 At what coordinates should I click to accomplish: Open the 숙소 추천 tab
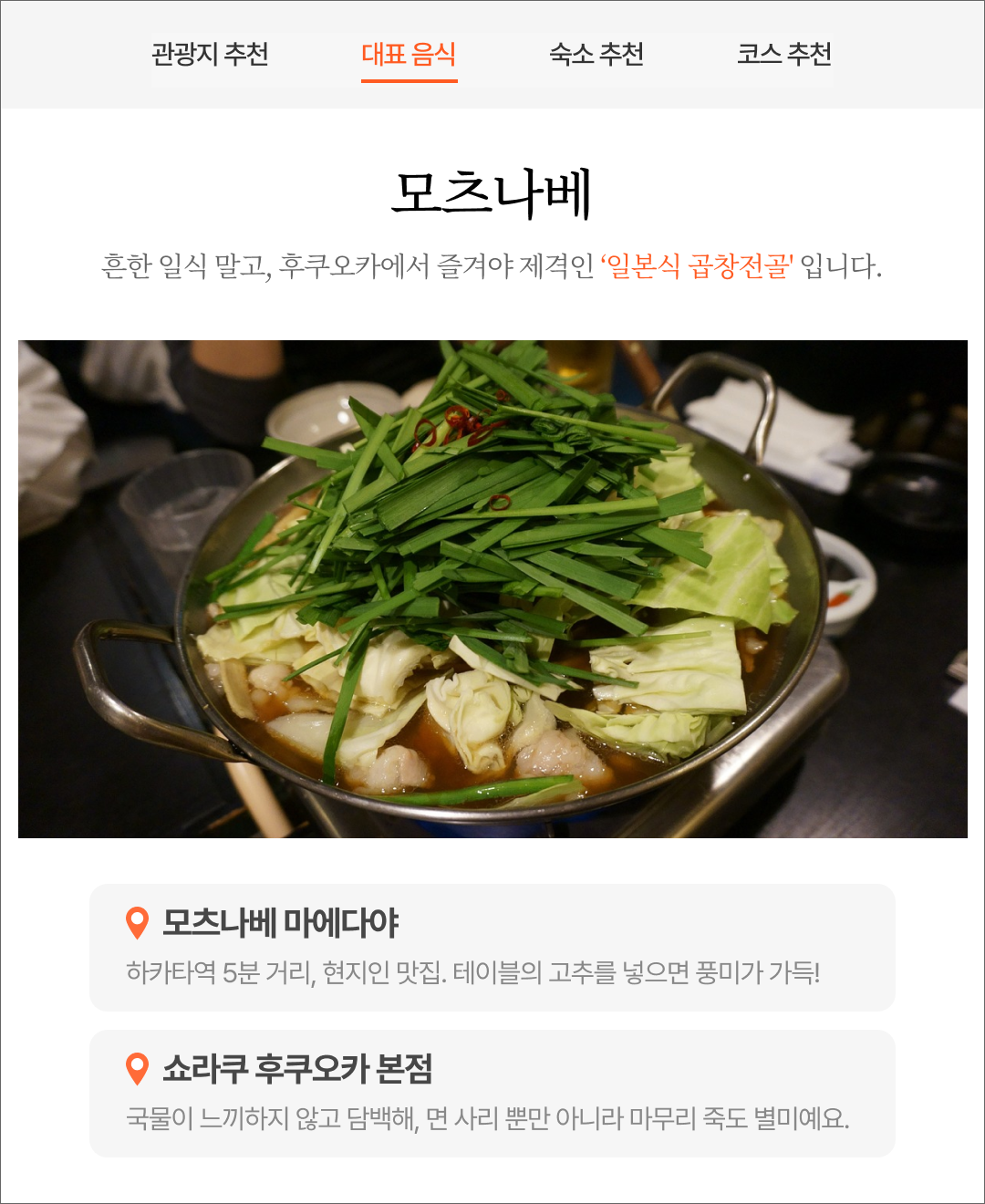(x=597, y=55)
